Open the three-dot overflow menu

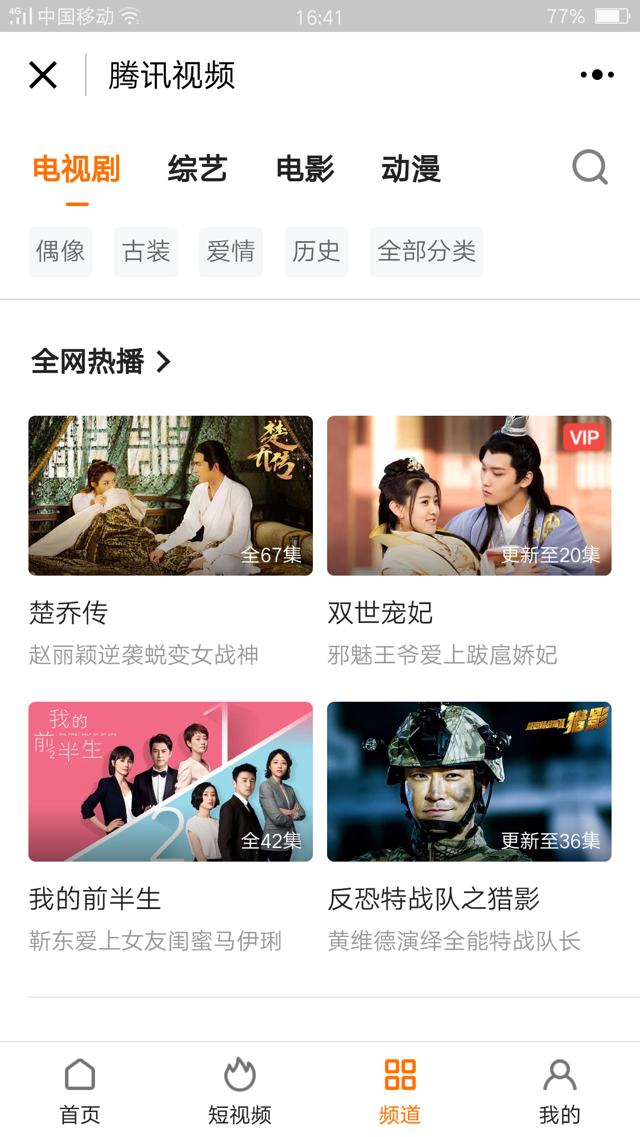[x=597, y=75]
